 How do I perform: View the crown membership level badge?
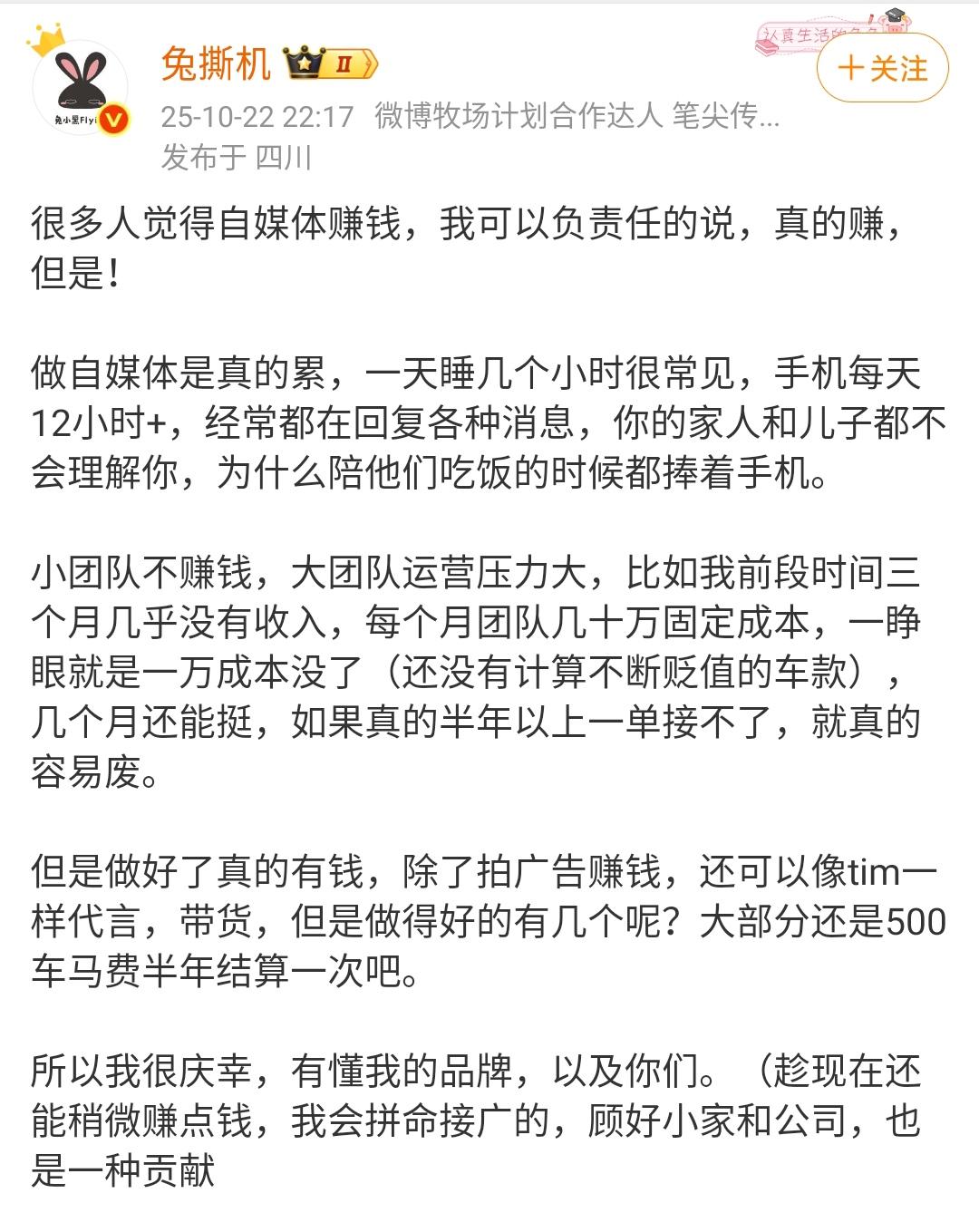pos(329,63)
